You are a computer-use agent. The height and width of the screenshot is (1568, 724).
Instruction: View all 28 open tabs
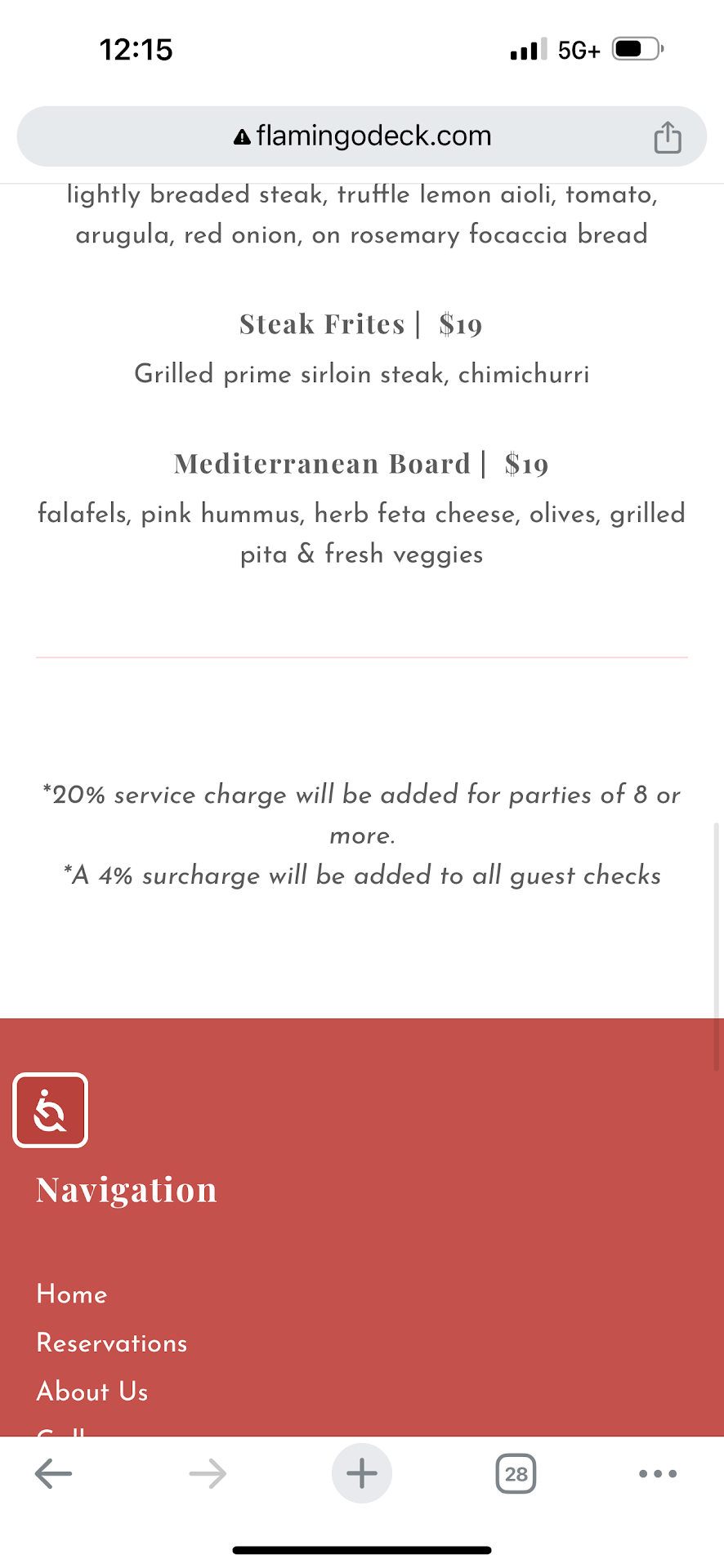(516, 1474)
